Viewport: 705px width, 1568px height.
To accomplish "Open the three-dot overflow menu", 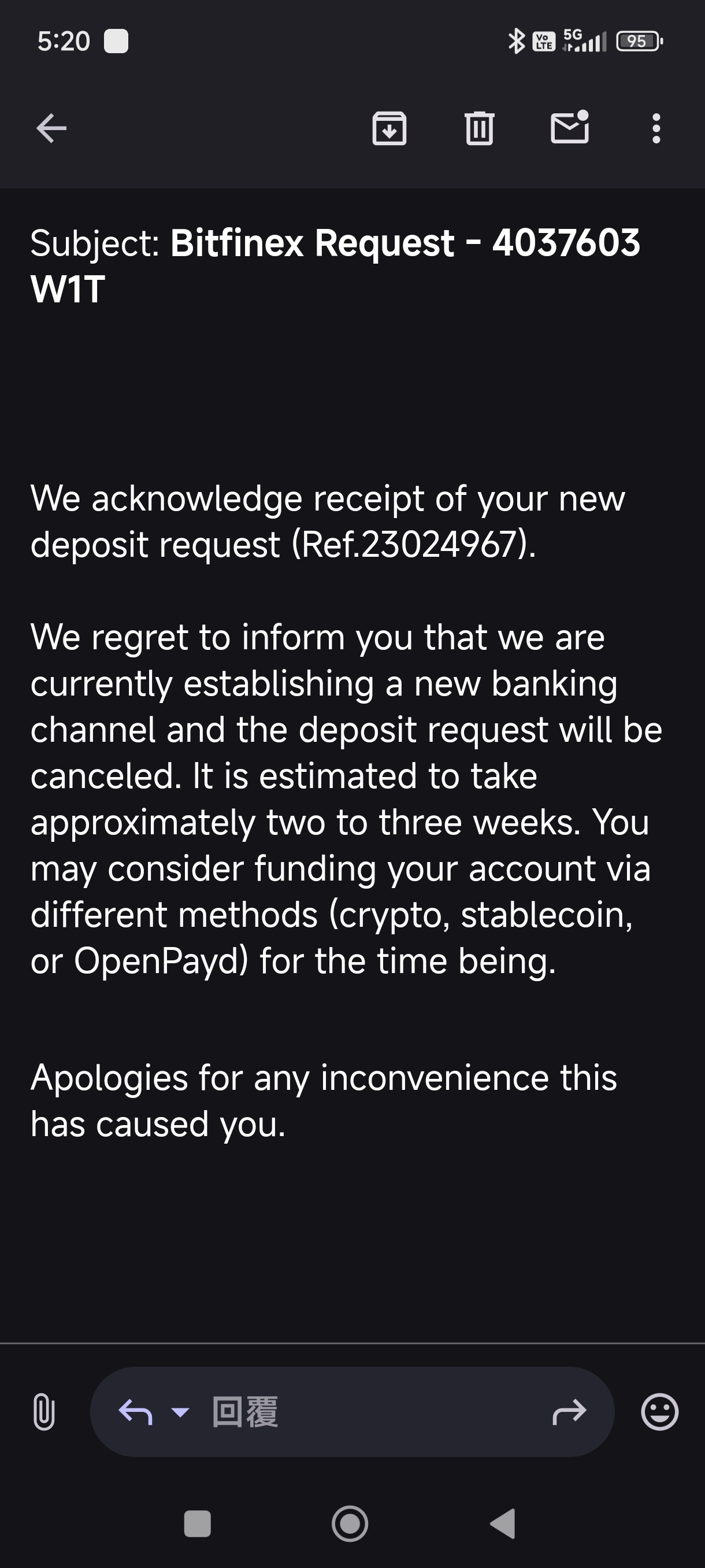I will (x=656, y=128).
